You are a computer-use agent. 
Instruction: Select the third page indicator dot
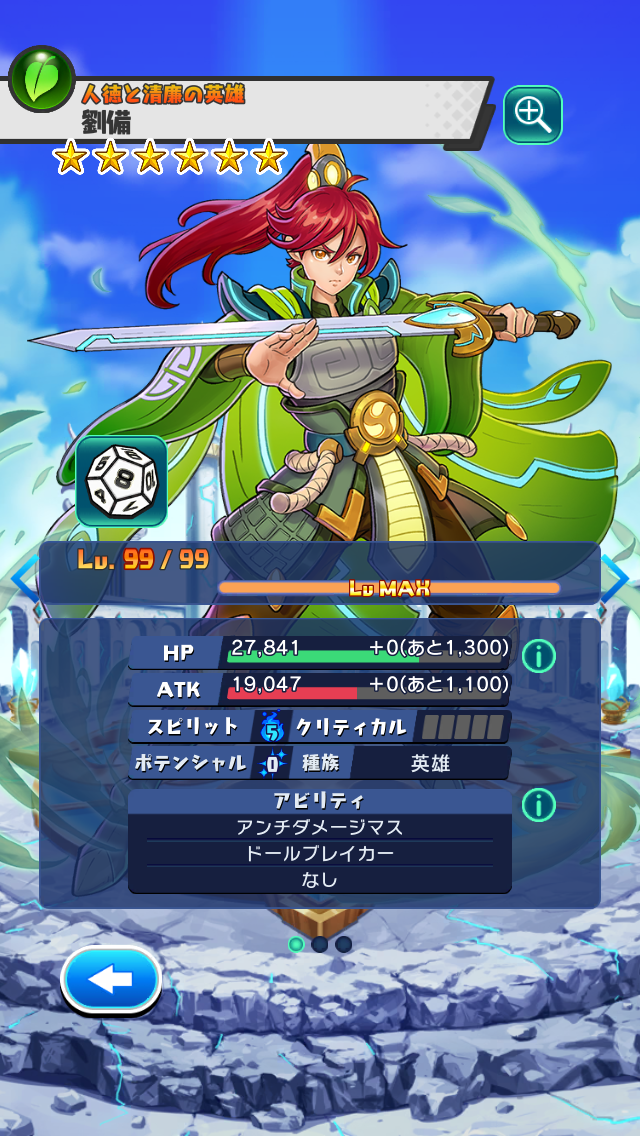coord(343,944)
